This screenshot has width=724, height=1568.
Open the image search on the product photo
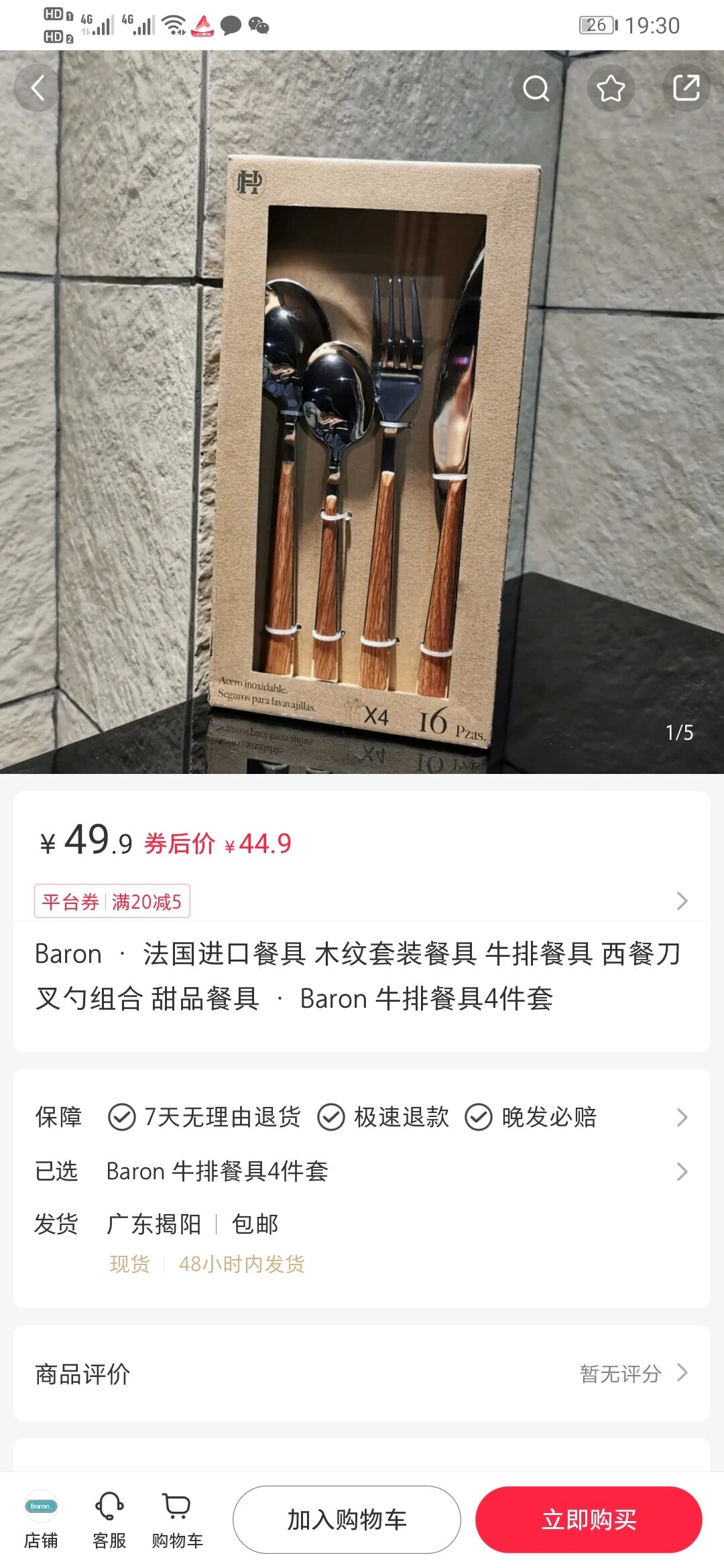(x=534, y=88)
